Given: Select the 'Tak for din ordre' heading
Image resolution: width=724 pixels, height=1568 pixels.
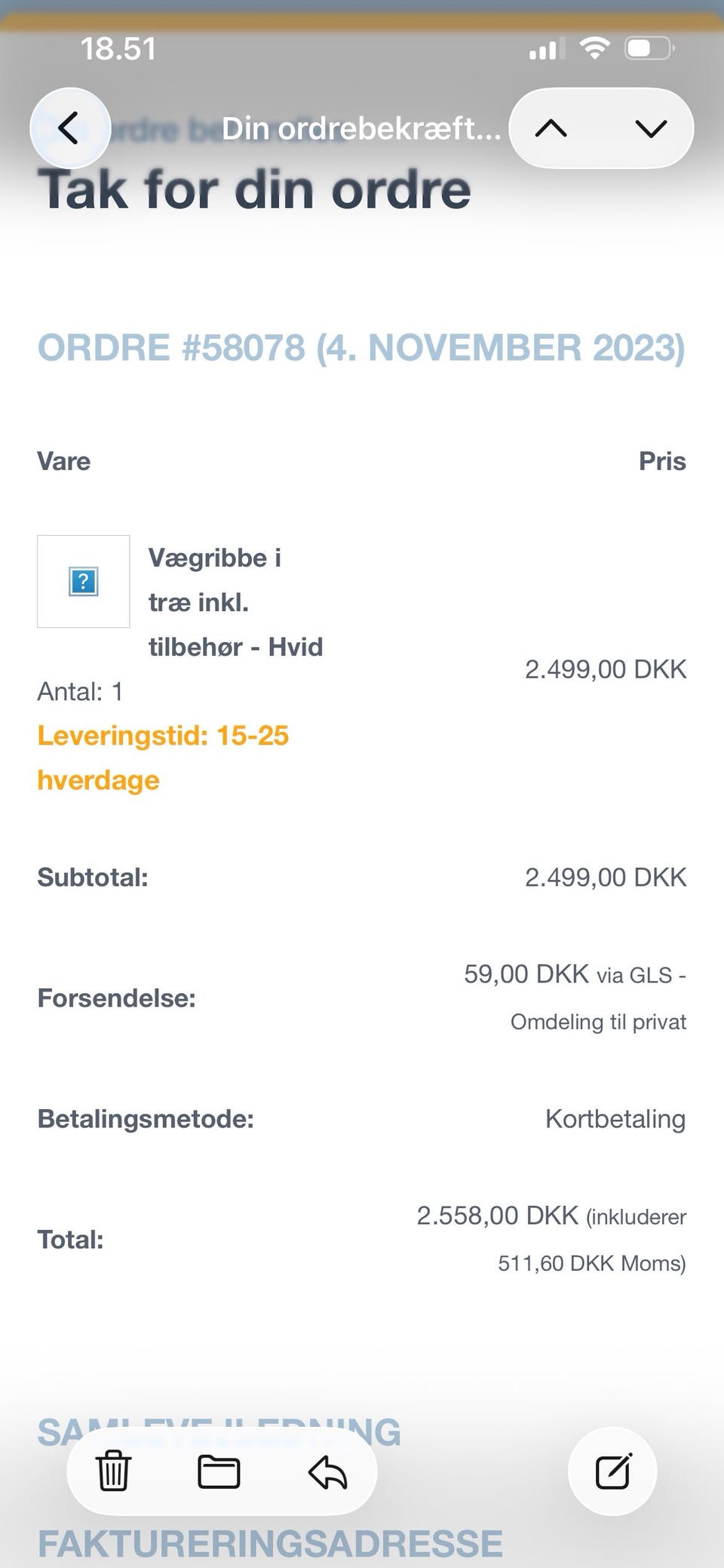Looking at the screenshot, I should (254, 190).
